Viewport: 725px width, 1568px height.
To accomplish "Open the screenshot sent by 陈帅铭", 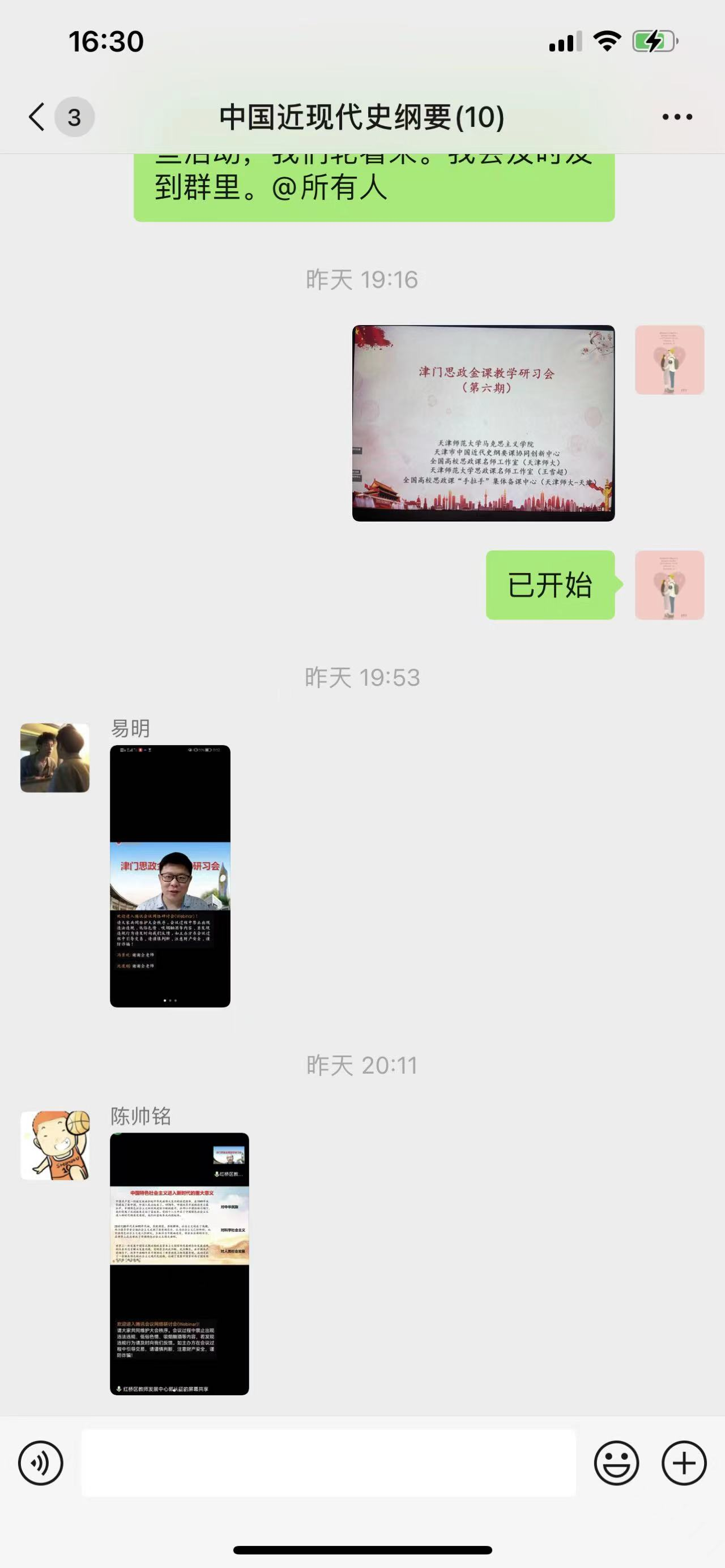I will coord(179,1264).
